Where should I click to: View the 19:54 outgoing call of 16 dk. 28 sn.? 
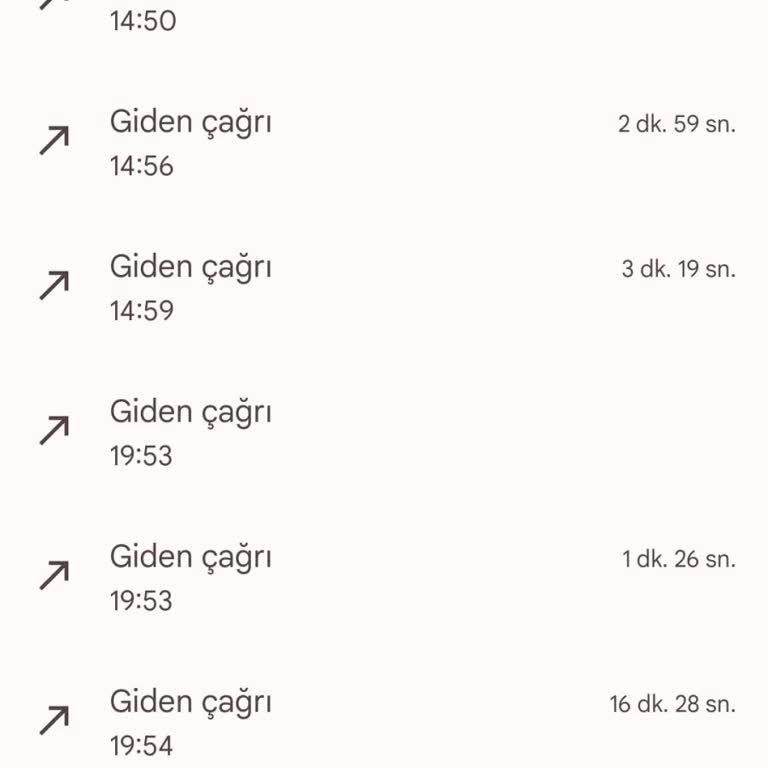384,723
